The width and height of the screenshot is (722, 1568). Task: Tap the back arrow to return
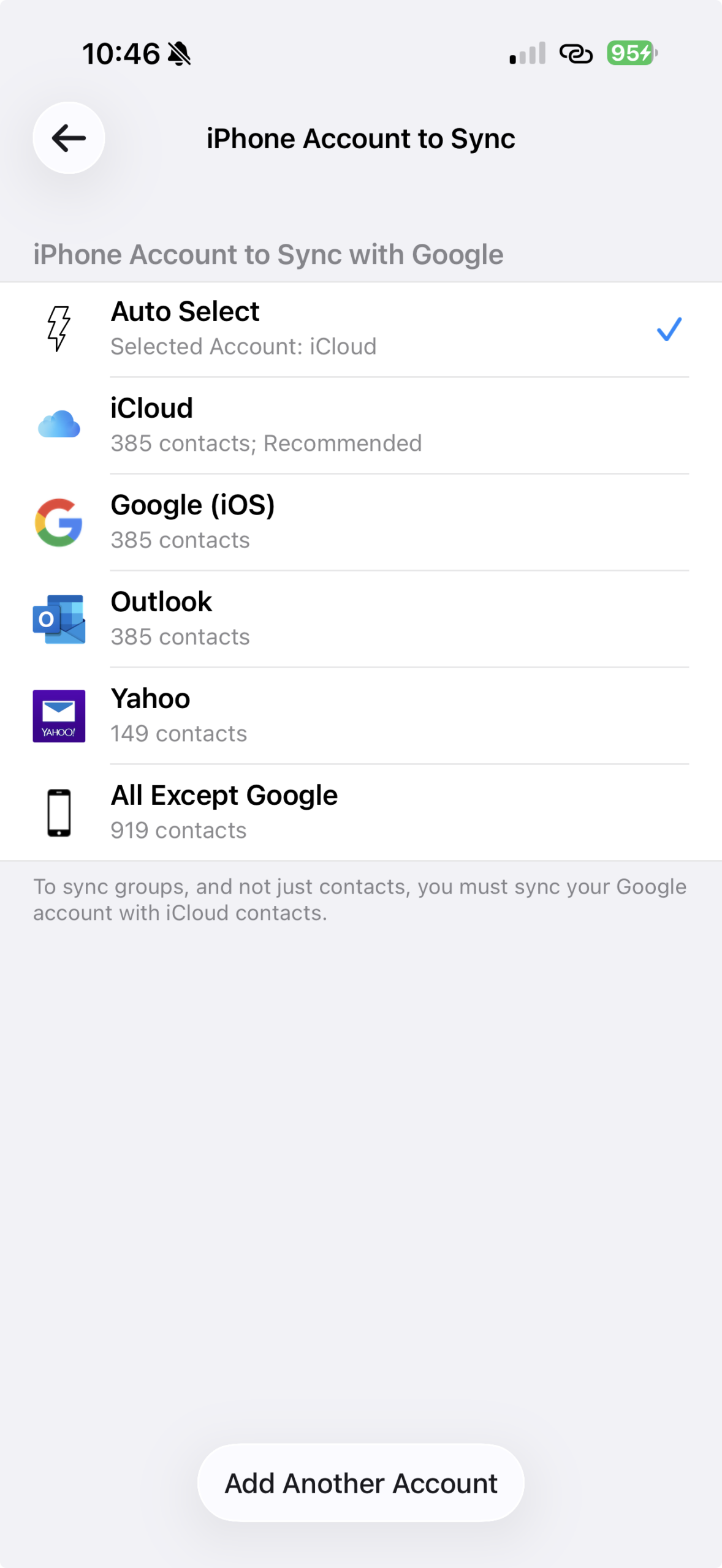(68, 138)
